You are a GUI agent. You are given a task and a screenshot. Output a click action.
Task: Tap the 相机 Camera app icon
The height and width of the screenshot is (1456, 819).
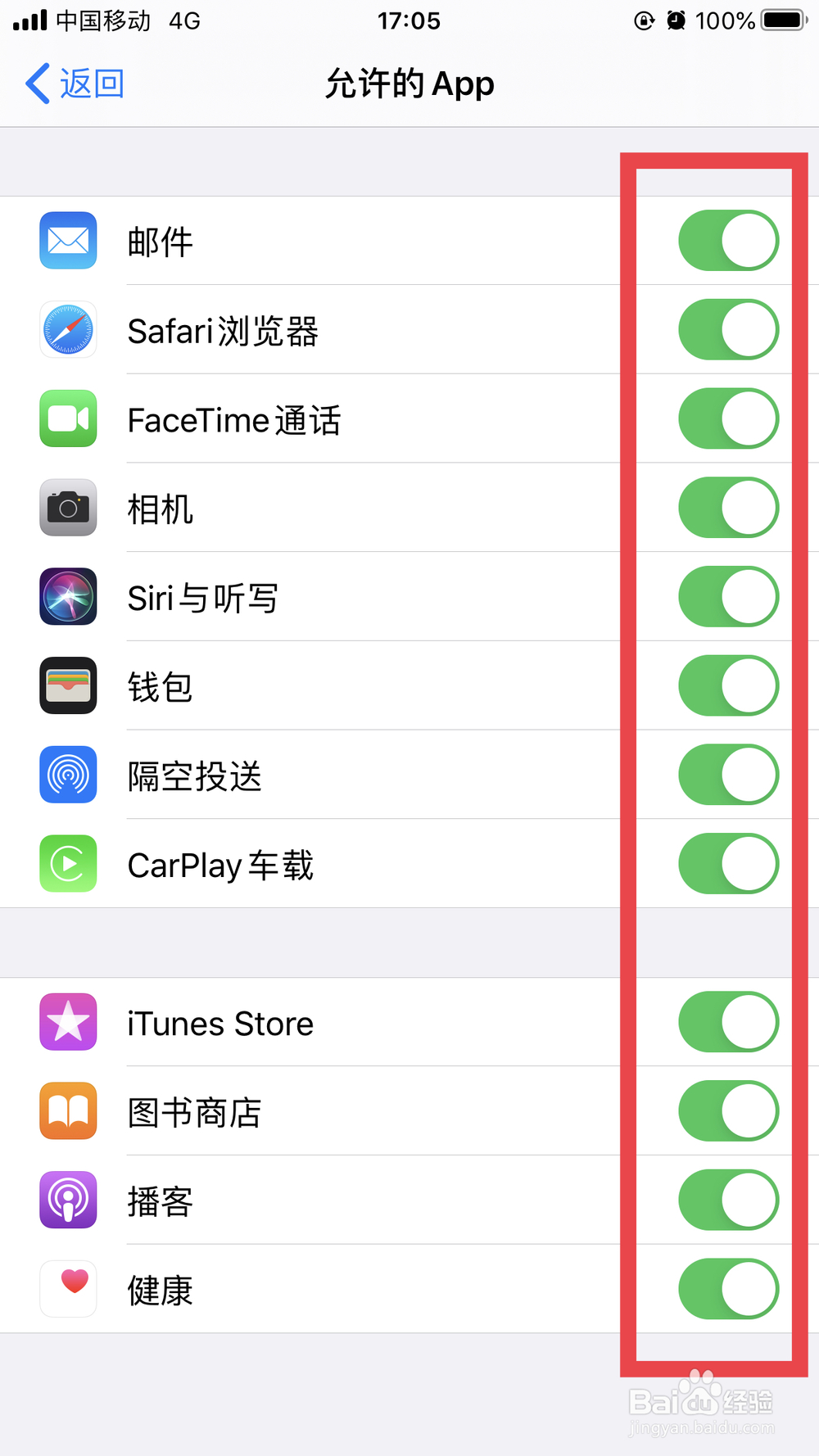68,508
